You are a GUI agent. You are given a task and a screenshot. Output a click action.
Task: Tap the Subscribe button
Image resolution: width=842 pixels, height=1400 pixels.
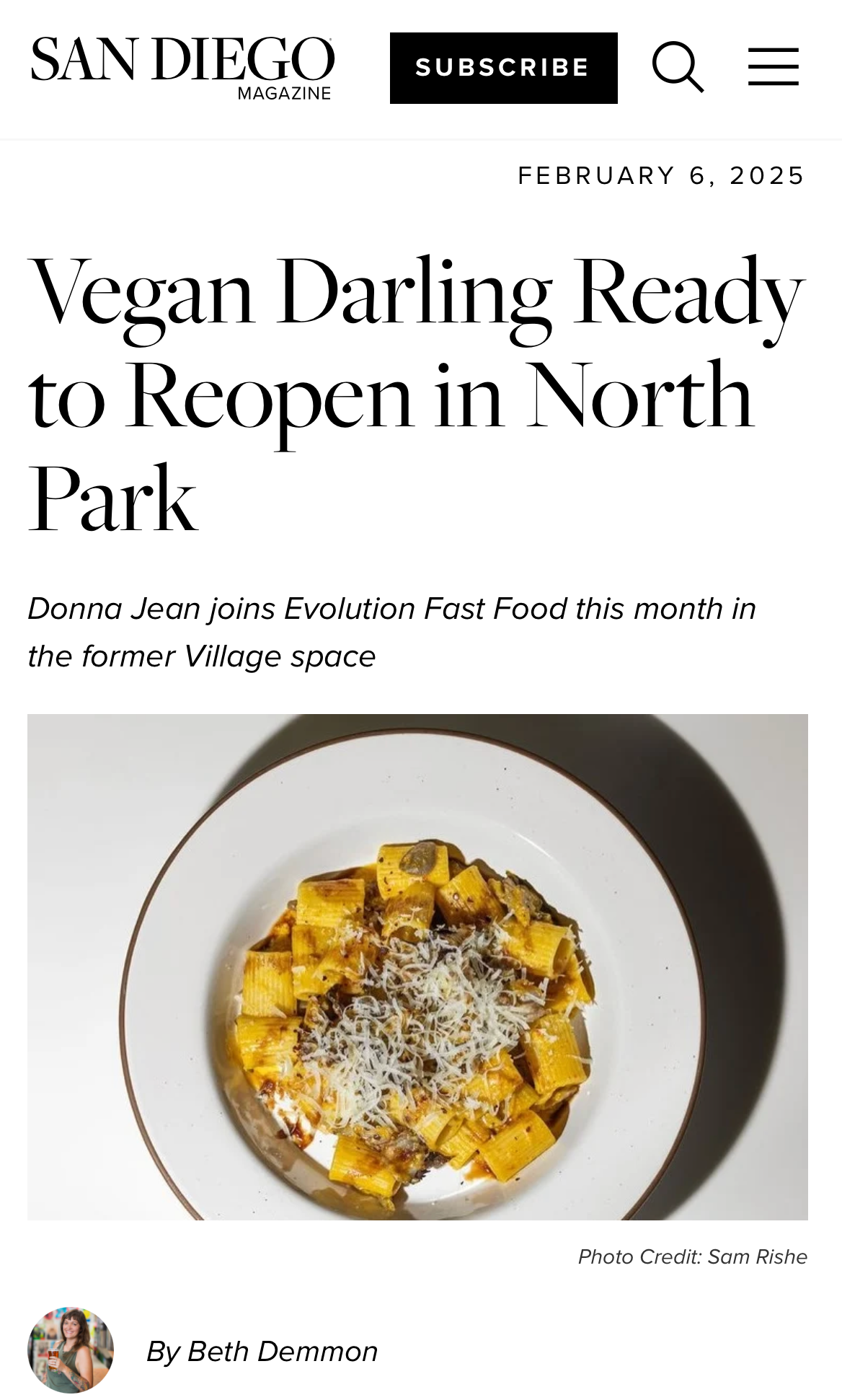pyautogui.click(x=503, y=68)
